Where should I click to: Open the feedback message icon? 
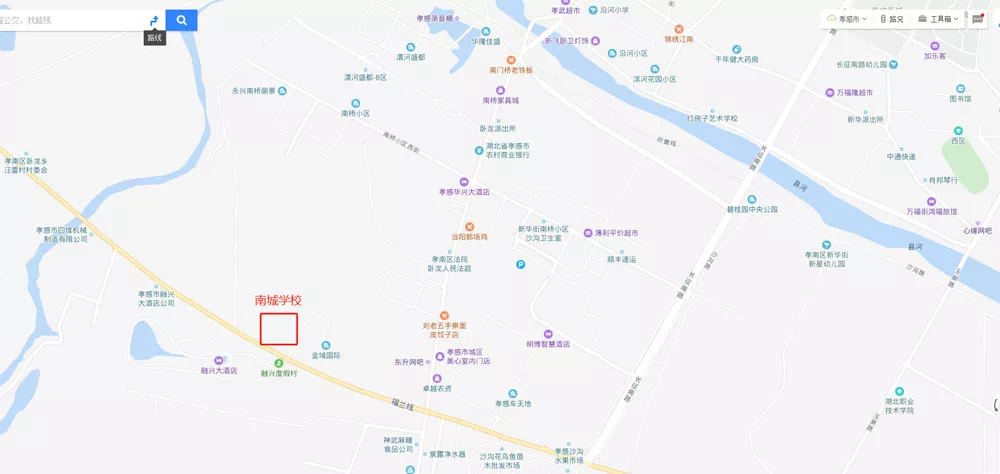tap(977, 19)
